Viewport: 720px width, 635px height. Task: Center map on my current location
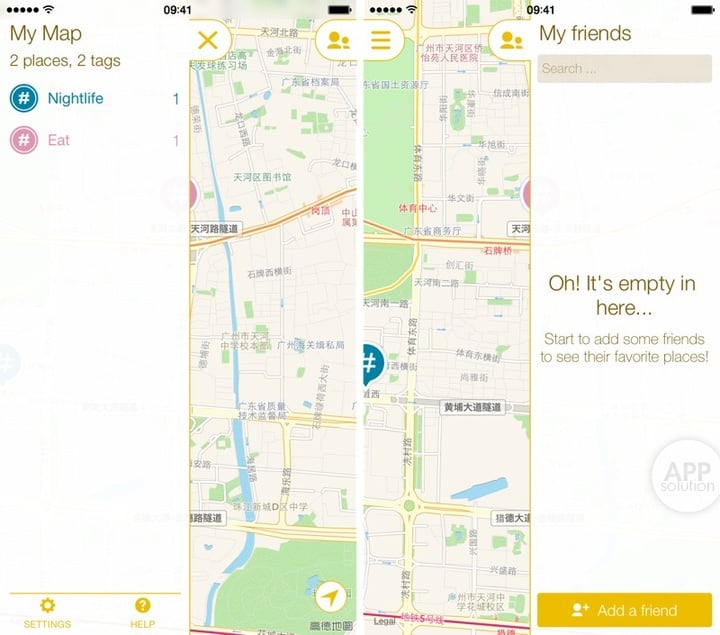click(332, 597)
